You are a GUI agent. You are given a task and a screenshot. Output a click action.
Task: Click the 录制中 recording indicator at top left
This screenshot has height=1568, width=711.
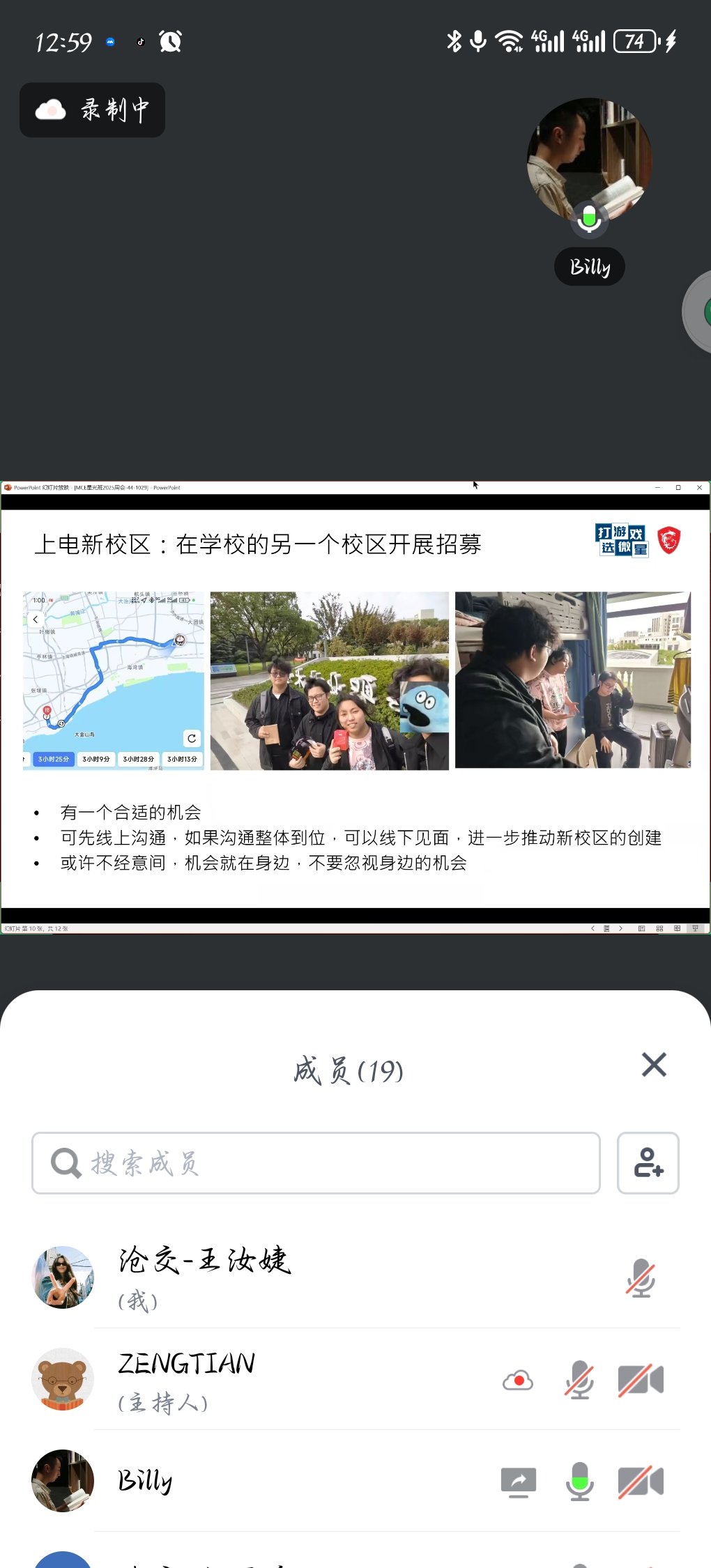(92, 110)
